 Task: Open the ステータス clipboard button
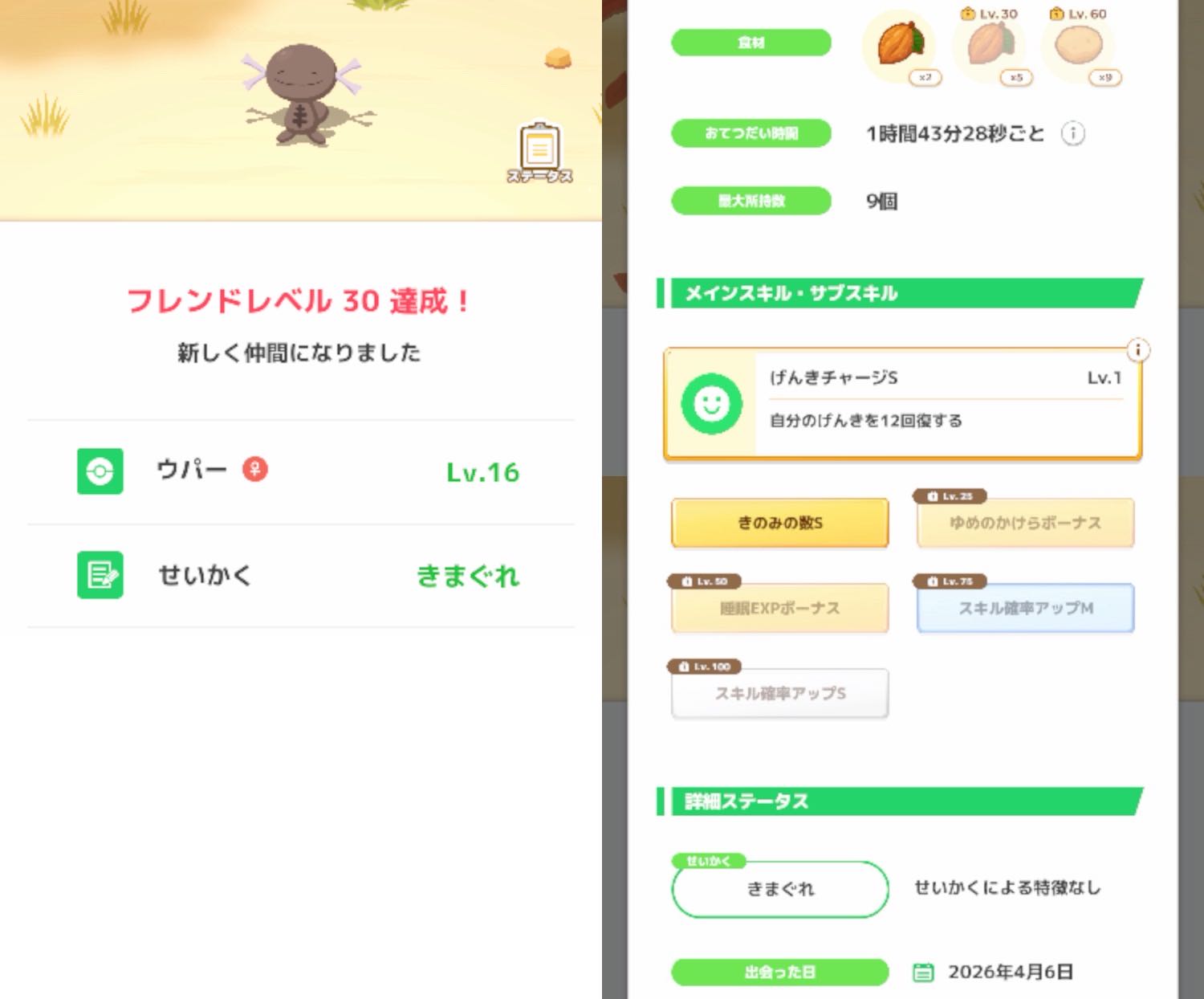pyautogui.click(x=539, y=152)
